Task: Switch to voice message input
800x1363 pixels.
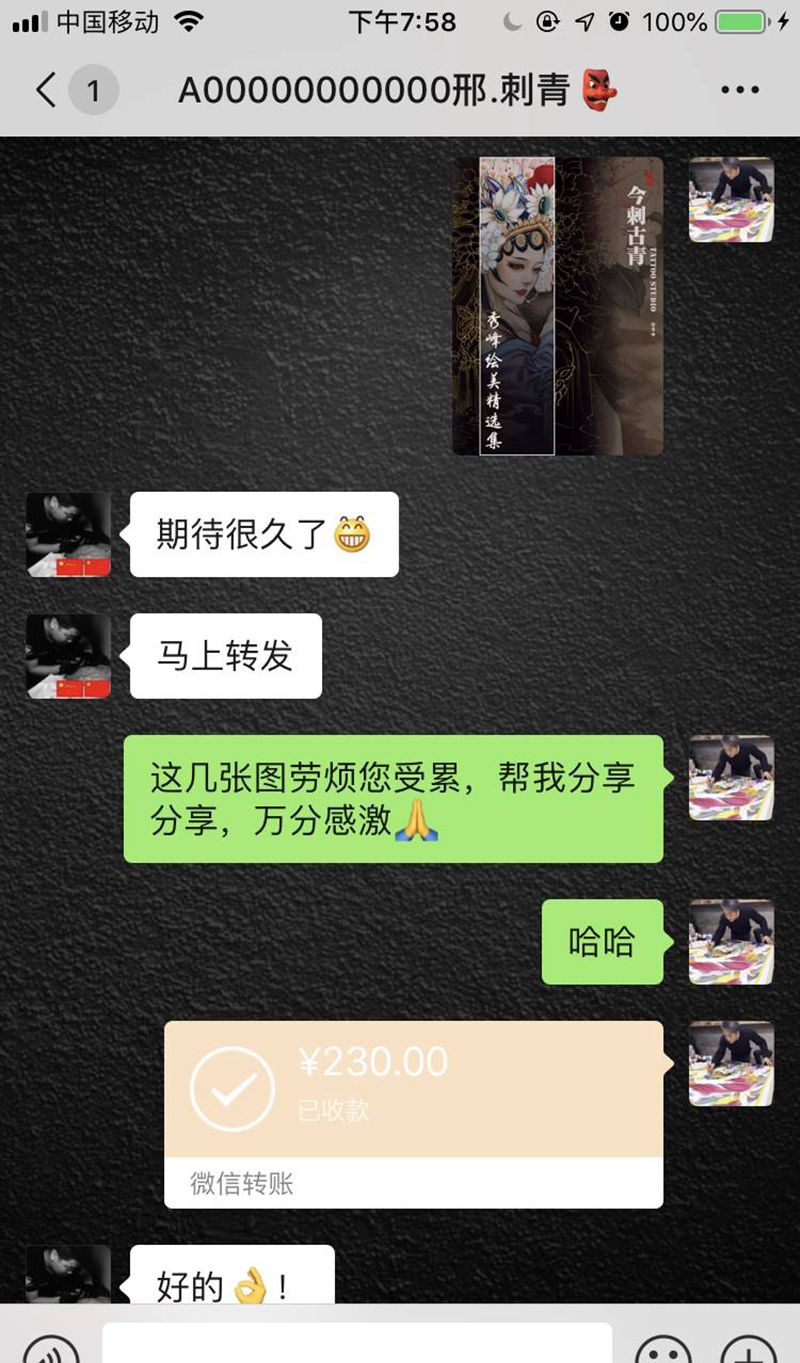Action: [50, 1345]
